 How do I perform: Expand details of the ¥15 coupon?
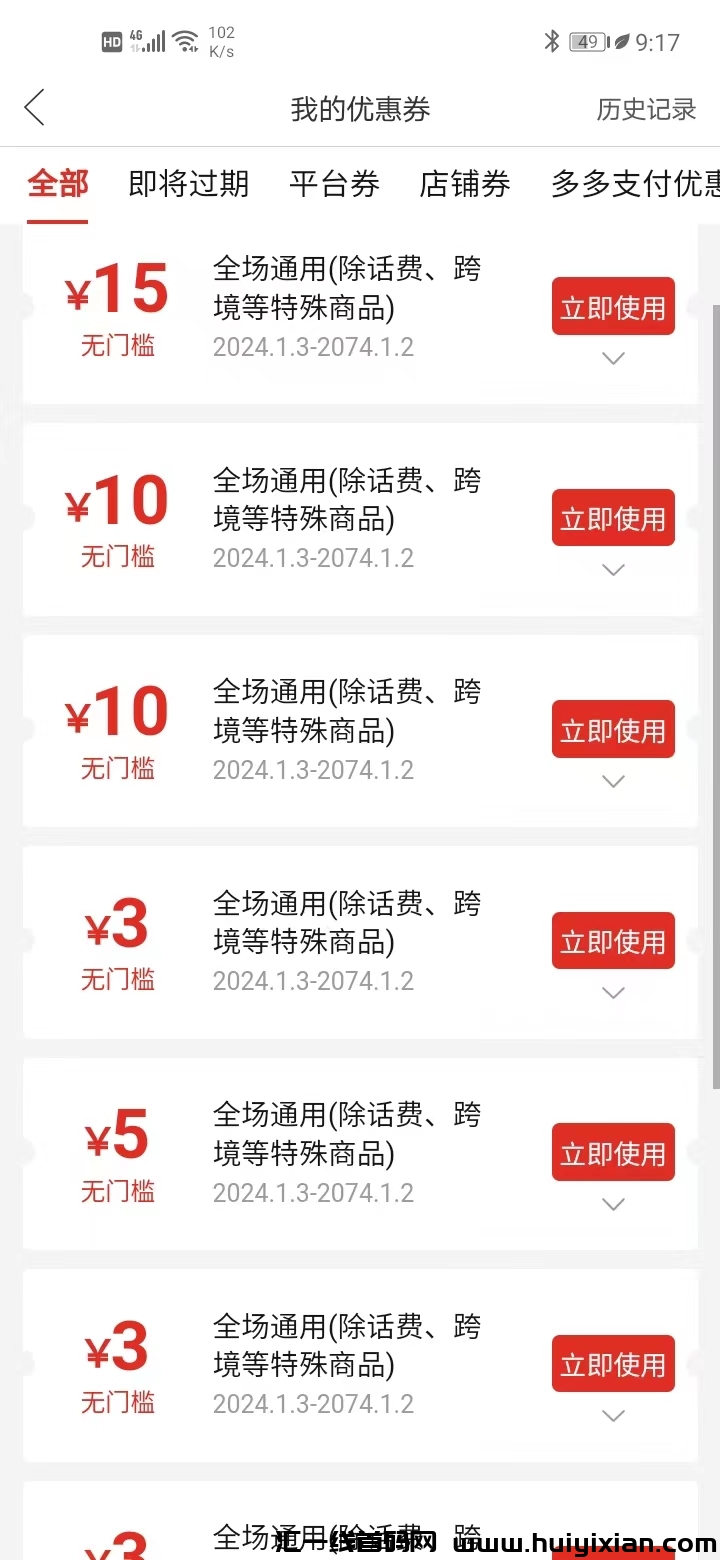[x=613, y=358]
